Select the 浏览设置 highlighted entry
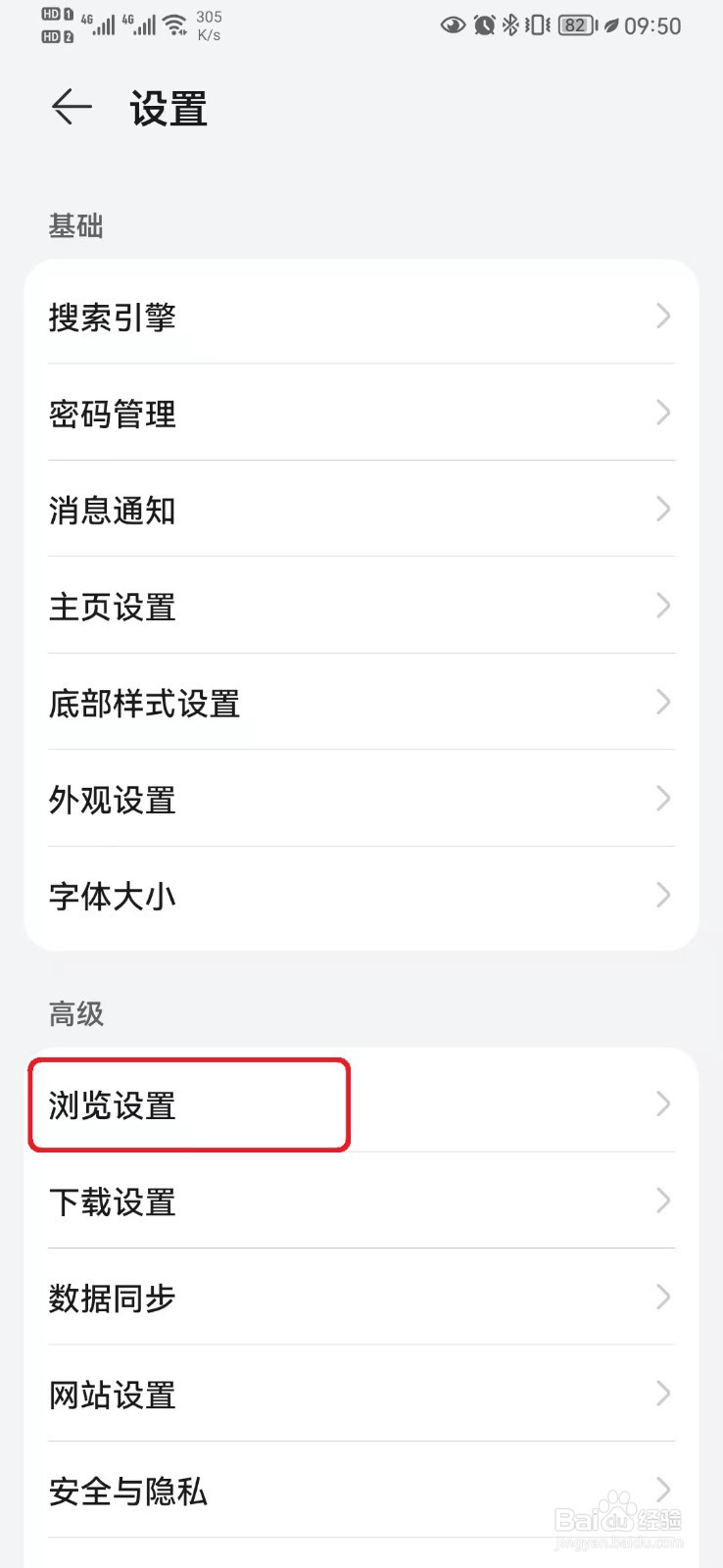The width and height of the screenshot is (723, 1568). click(x=186, y=1104)
